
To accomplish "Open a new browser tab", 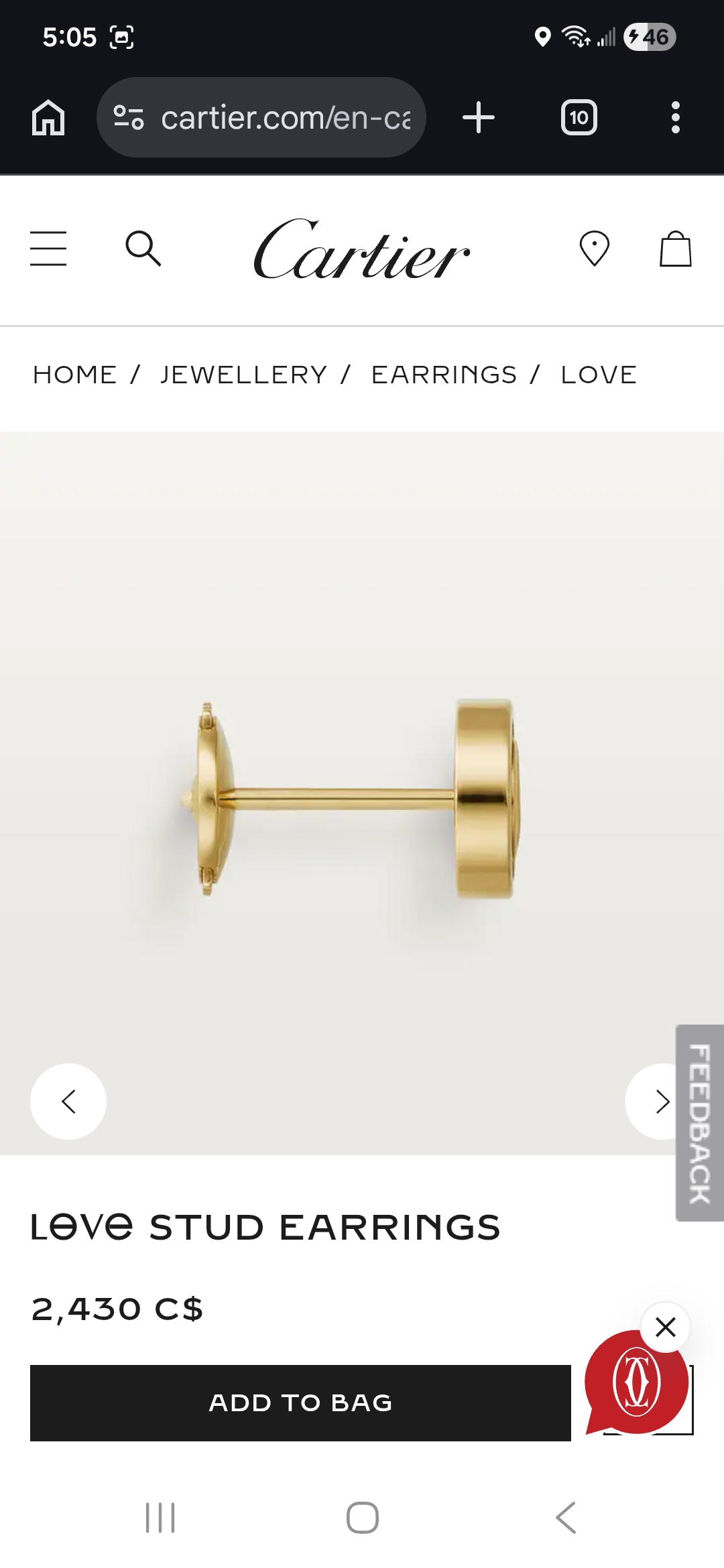I will pyautogui.click(x=479, y=118).
